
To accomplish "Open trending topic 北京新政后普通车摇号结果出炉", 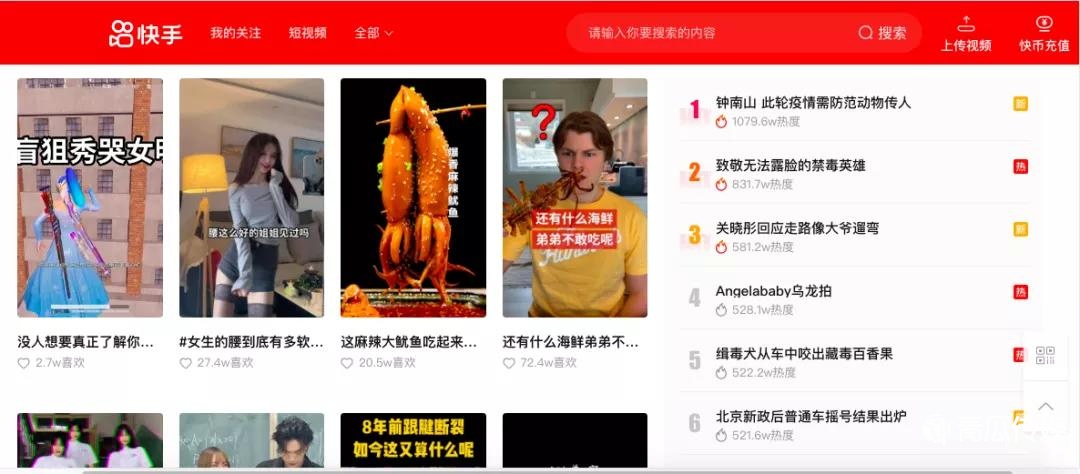I will pyautogui.click(x=811, y=417).
